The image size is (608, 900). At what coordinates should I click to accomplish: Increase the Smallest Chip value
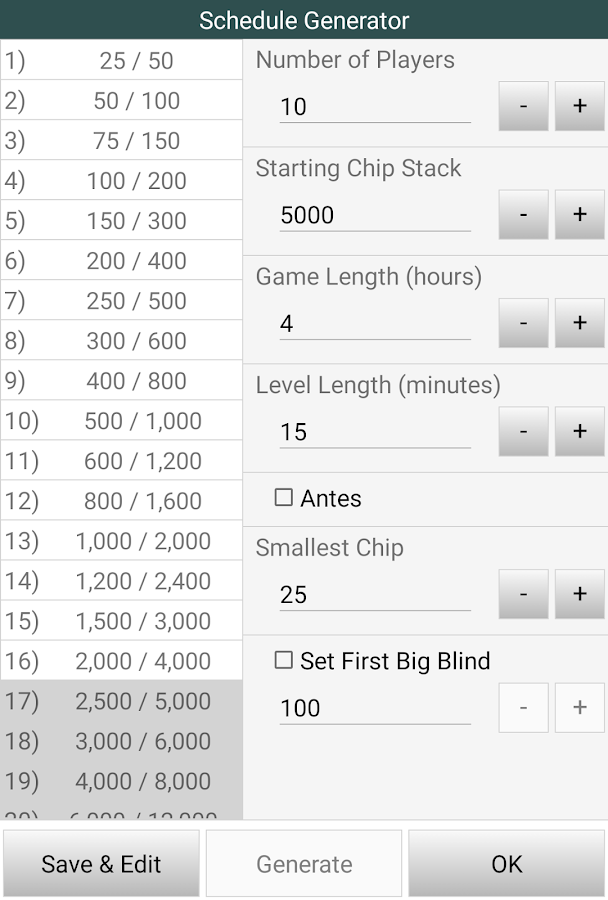(579, 594)
